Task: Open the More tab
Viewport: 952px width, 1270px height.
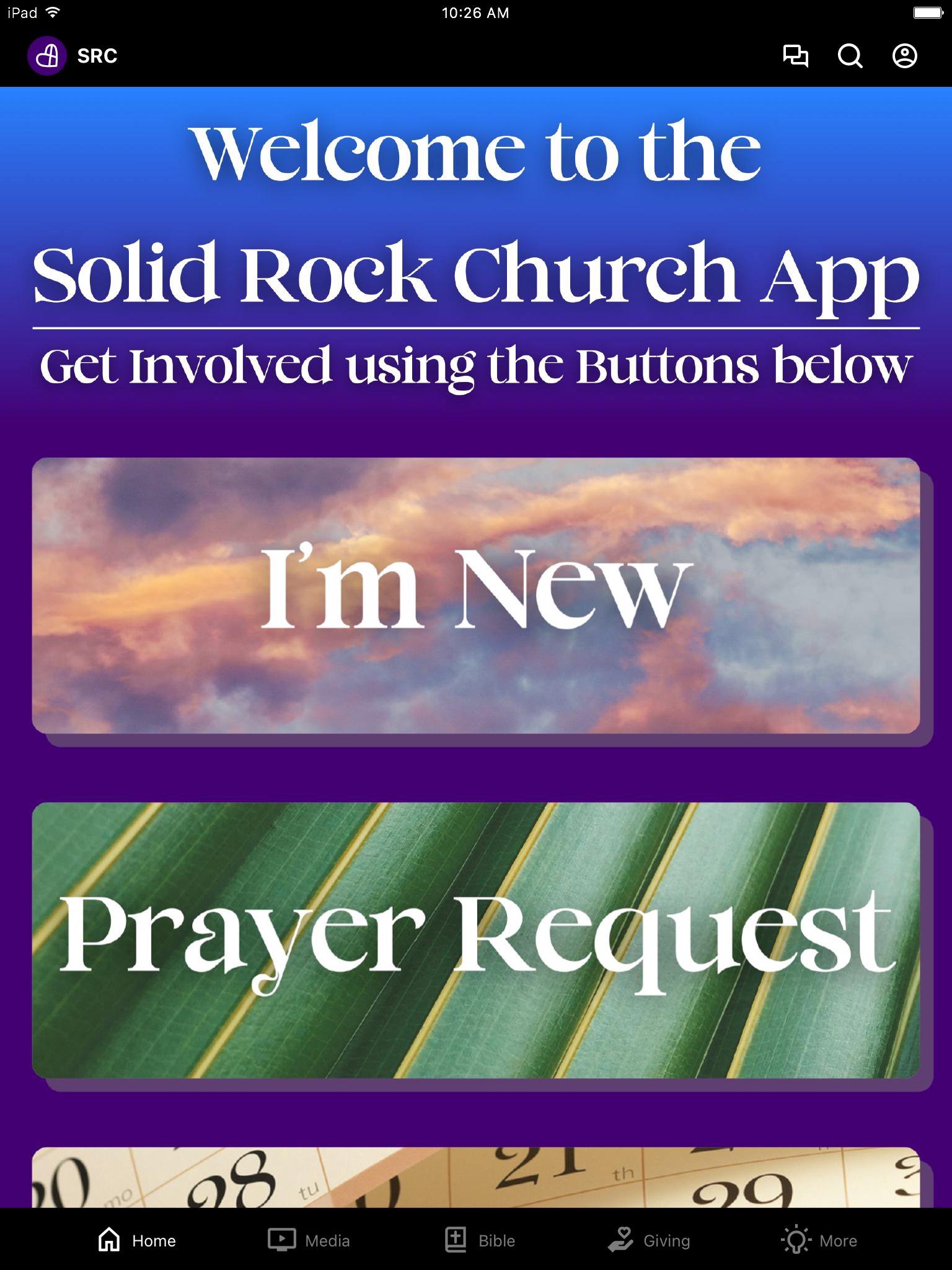Action: coord(819,1240)
